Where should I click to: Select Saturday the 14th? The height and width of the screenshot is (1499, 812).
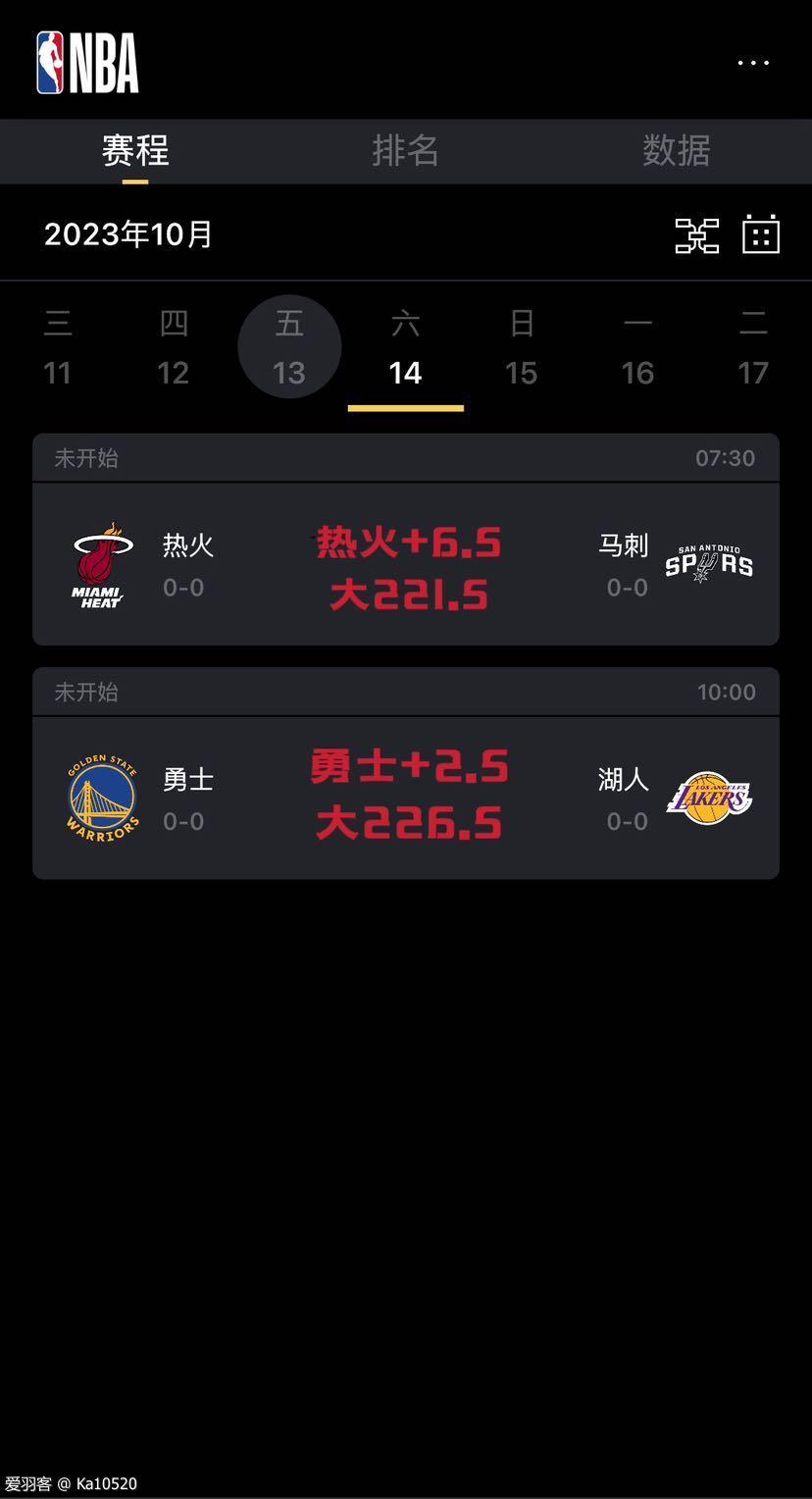tap(405, 348)
